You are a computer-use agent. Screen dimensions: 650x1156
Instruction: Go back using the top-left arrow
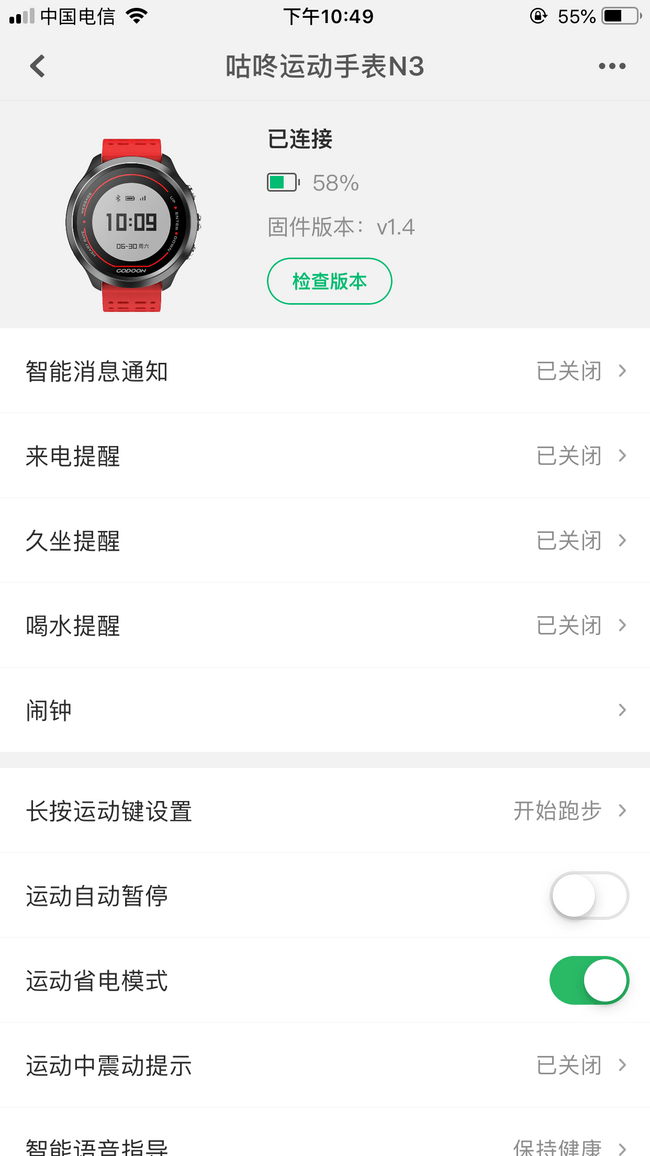click(x=38, y=66)
